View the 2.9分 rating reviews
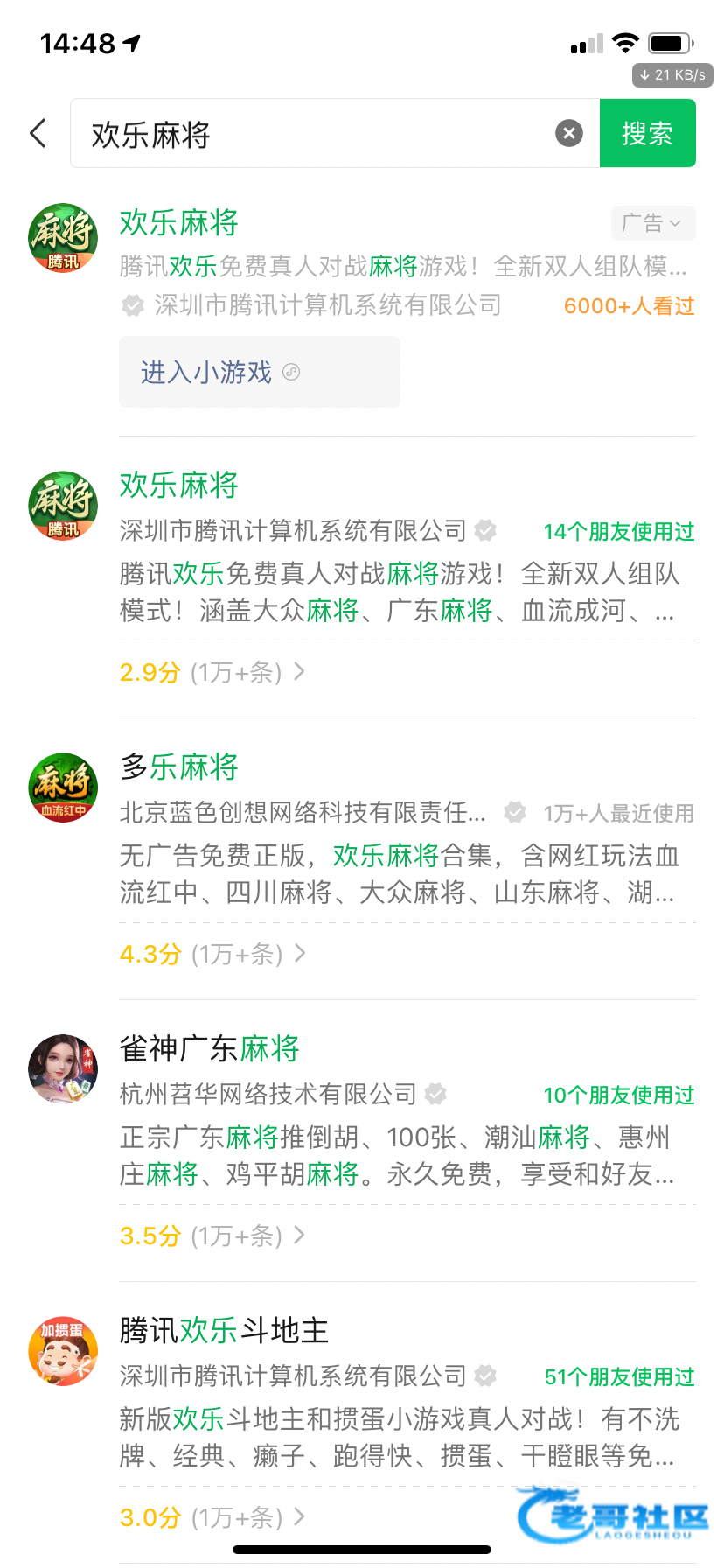 (x=212, y=672)
